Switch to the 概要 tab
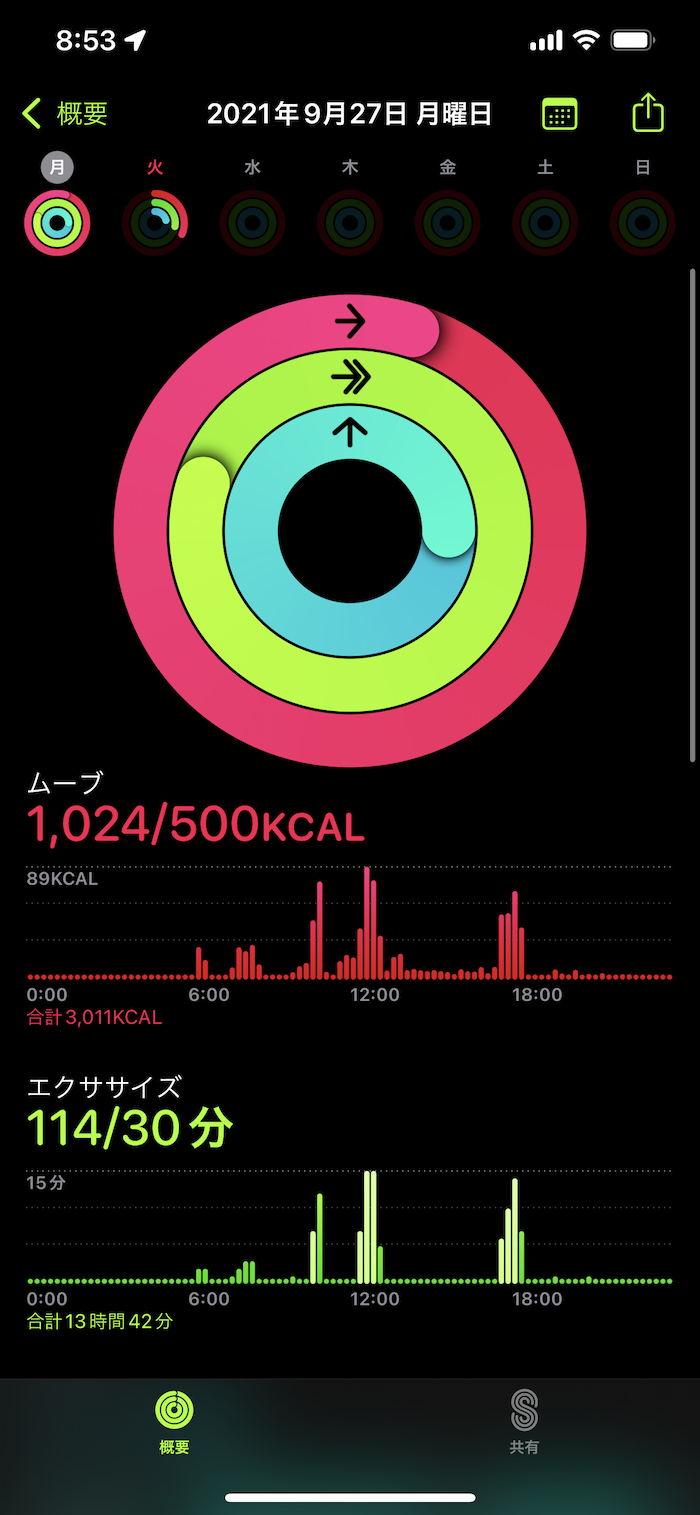Image resolution: width=700 pixels, height=1515 pixels. pyautogui.click(x=174, y=1420)
